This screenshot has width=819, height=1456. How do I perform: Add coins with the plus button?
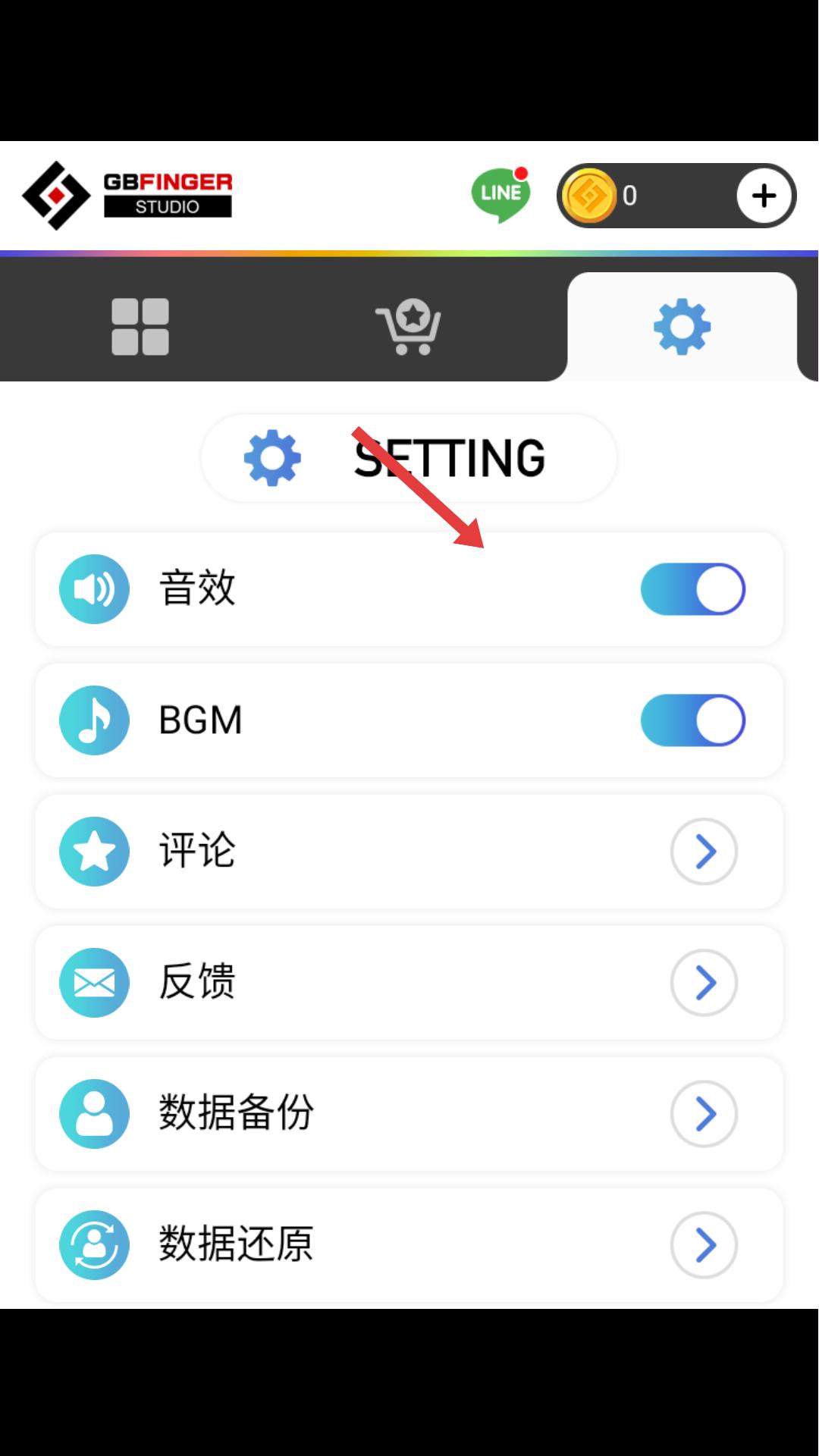[764, 196]
